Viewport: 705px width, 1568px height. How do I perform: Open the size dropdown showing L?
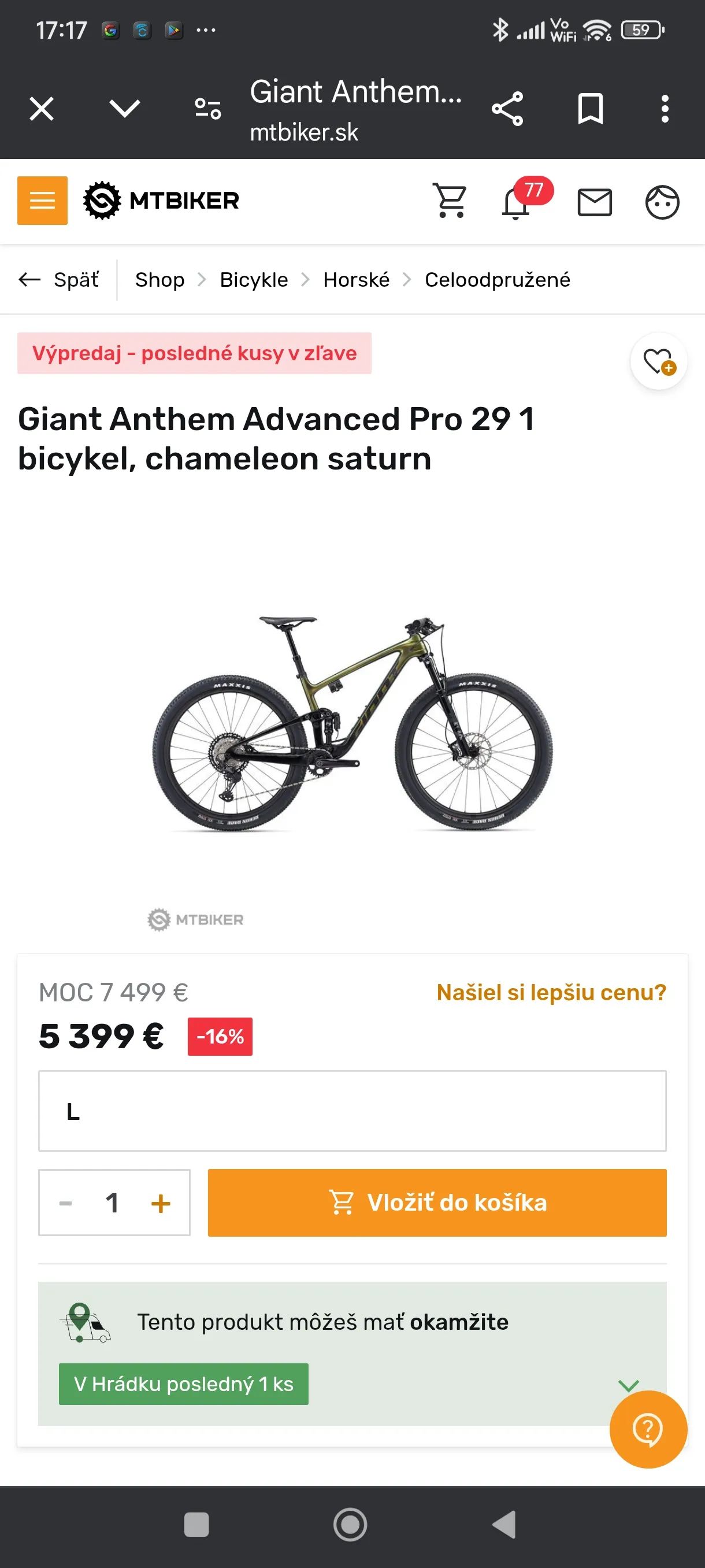[352, 1111]
